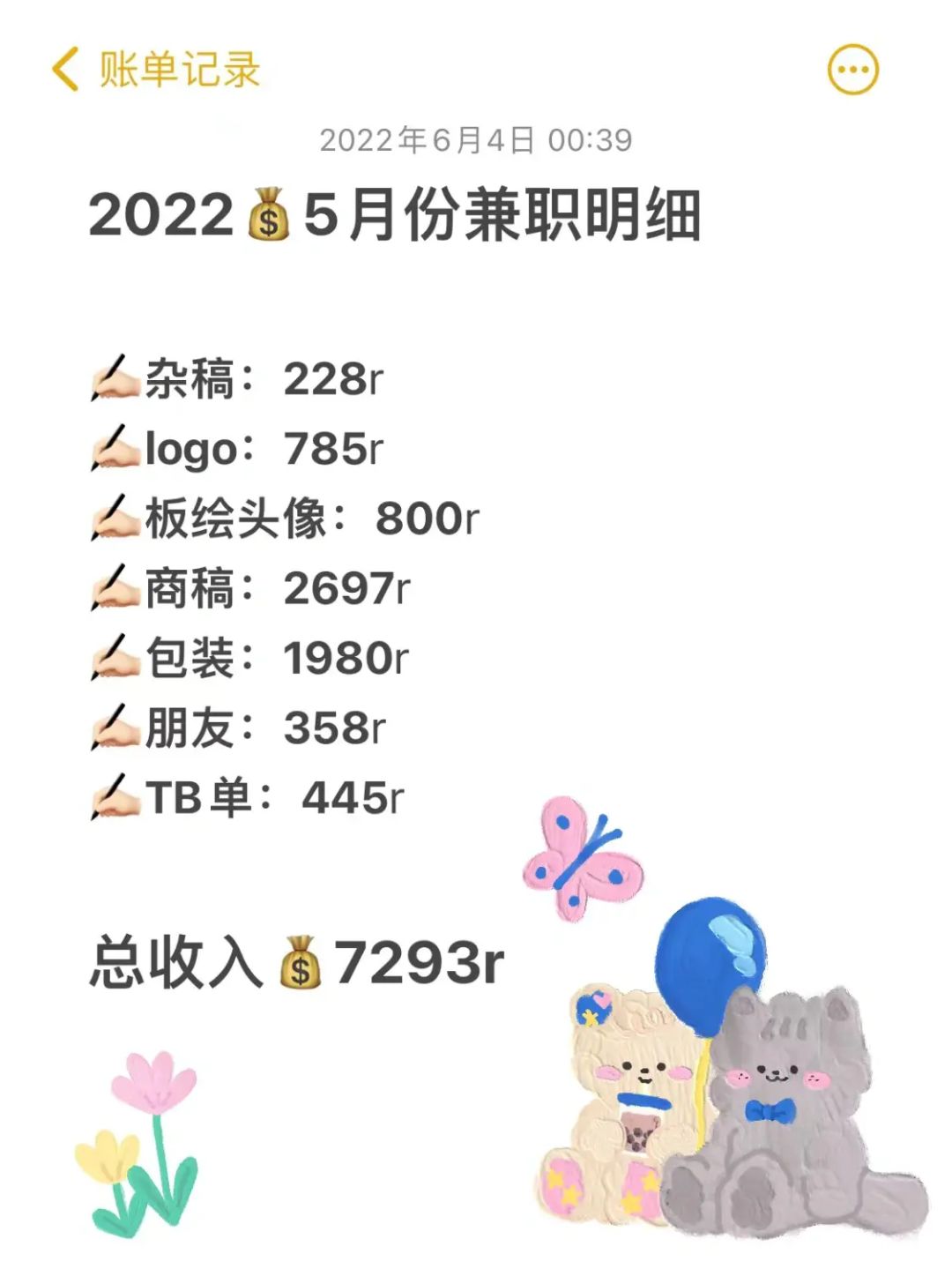Go back to 账单记录 folder
Image resolution: width=952 pixels, height=1269 pixels.
(154, 70)
